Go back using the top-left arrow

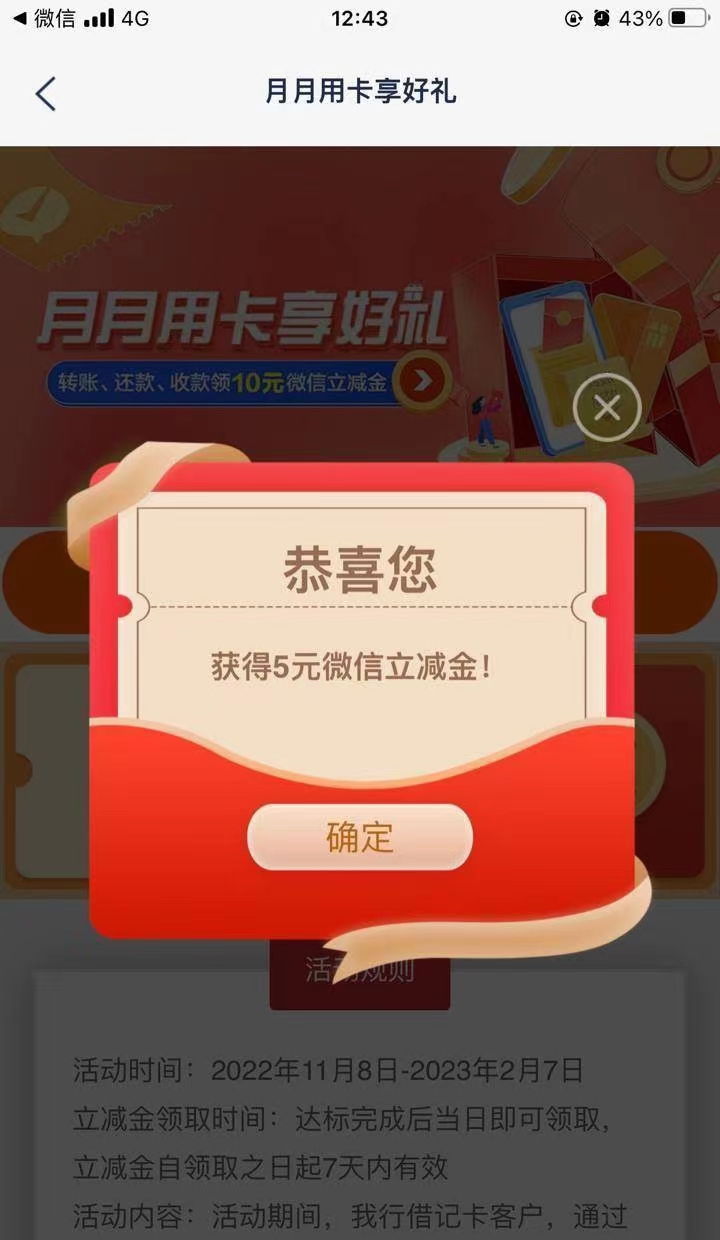pos(45,93)
